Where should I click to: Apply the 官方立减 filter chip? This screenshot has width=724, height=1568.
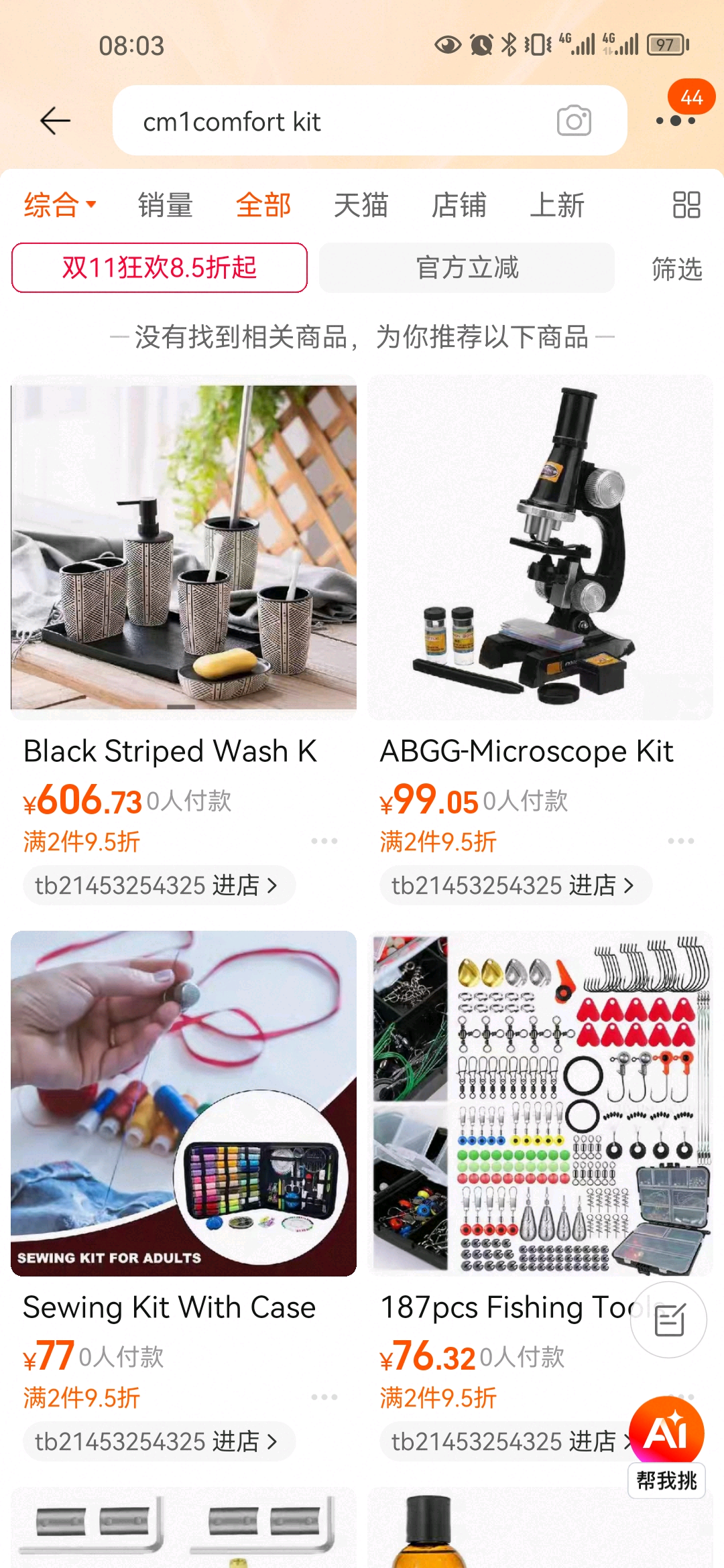pos(467,268)
